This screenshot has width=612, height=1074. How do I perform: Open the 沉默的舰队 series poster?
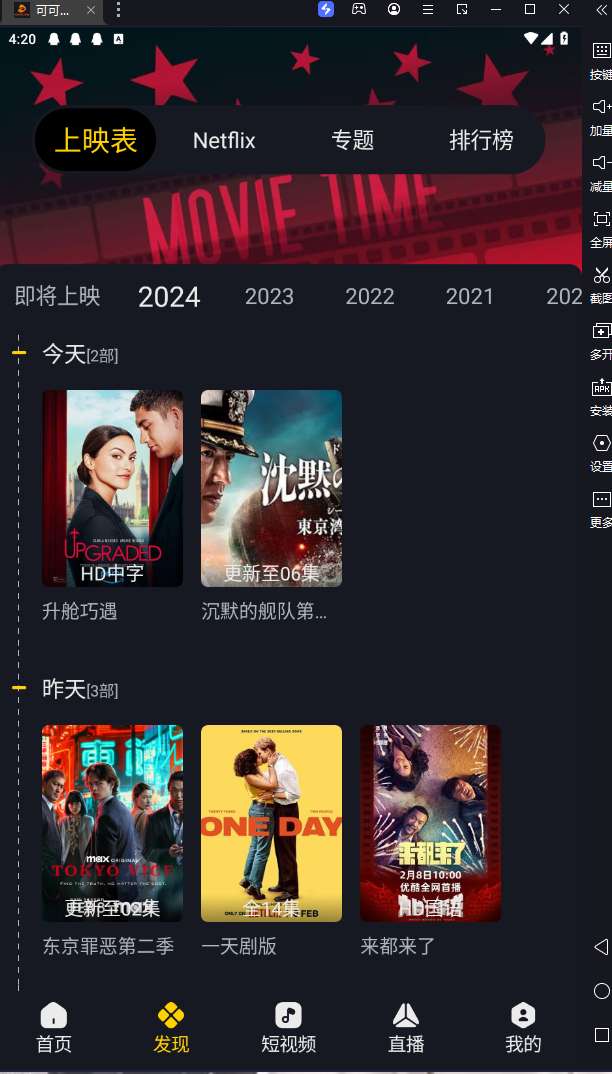click(271, 488)
